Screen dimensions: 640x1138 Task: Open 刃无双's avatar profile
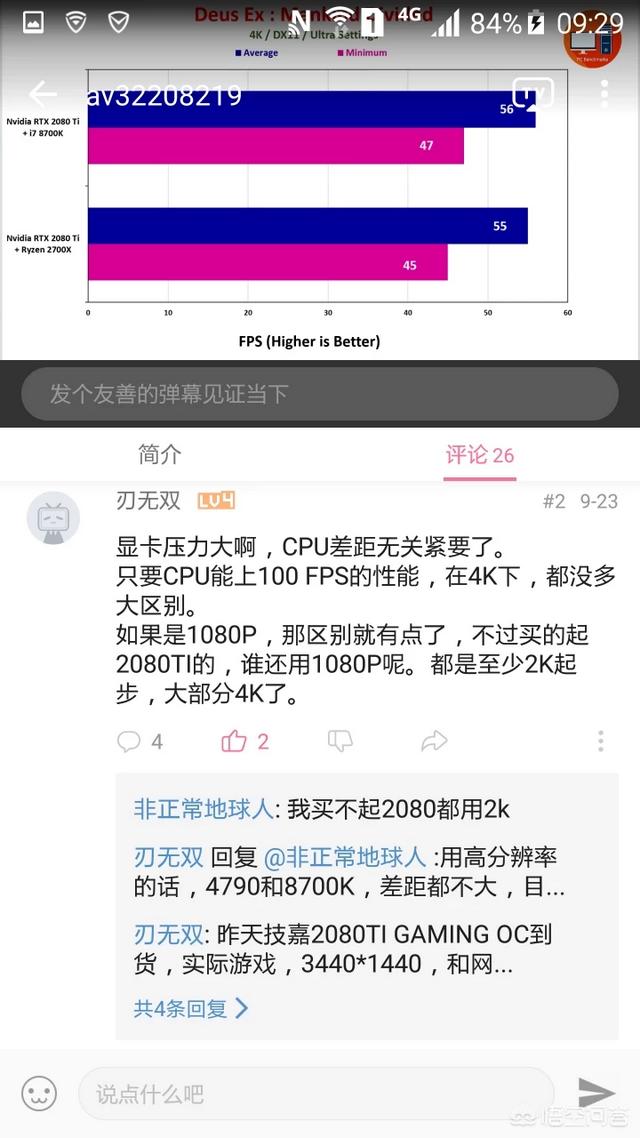[x=53, y=517]
